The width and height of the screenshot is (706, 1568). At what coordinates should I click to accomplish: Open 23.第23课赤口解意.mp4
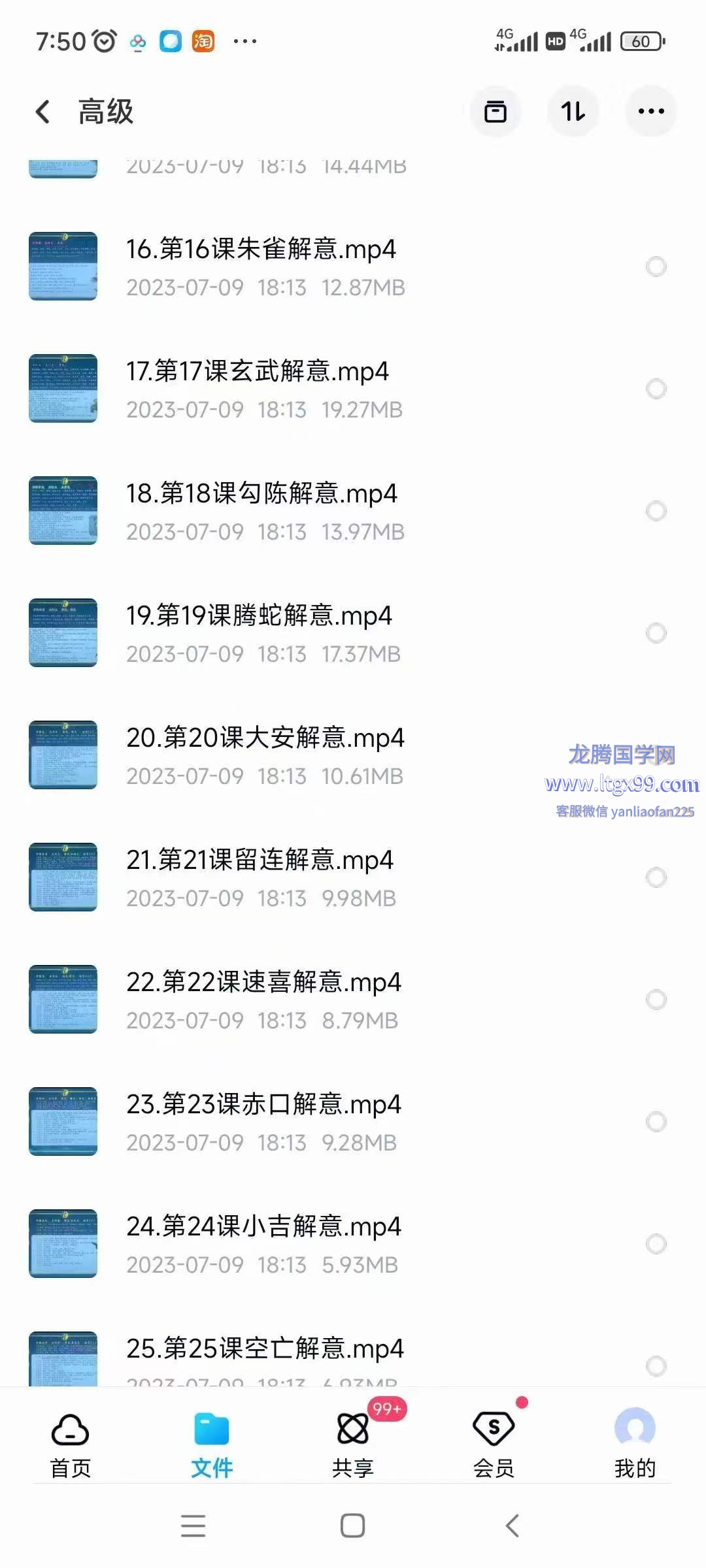pyautogui.click(x=263, y=1105)
